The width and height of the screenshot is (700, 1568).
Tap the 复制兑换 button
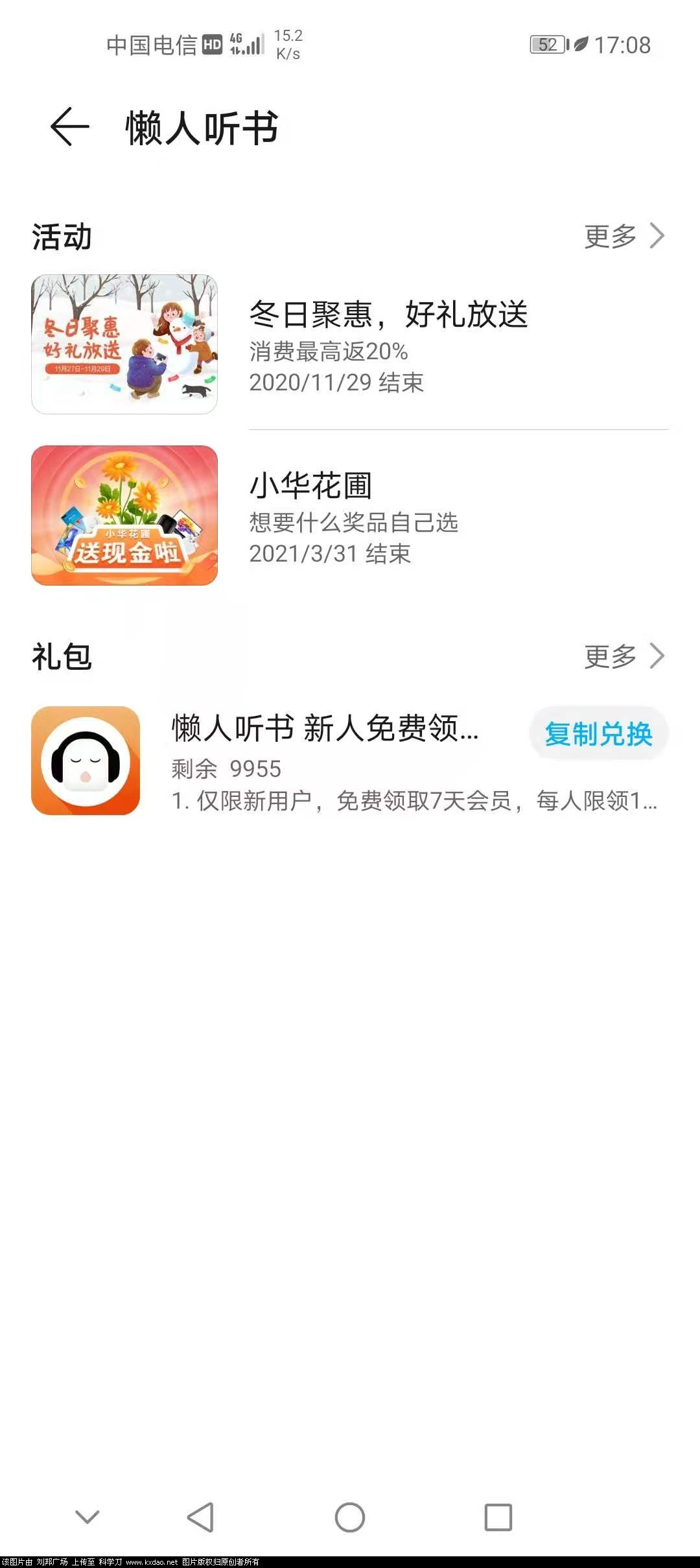pyautogui.click(x=598, y=733)
